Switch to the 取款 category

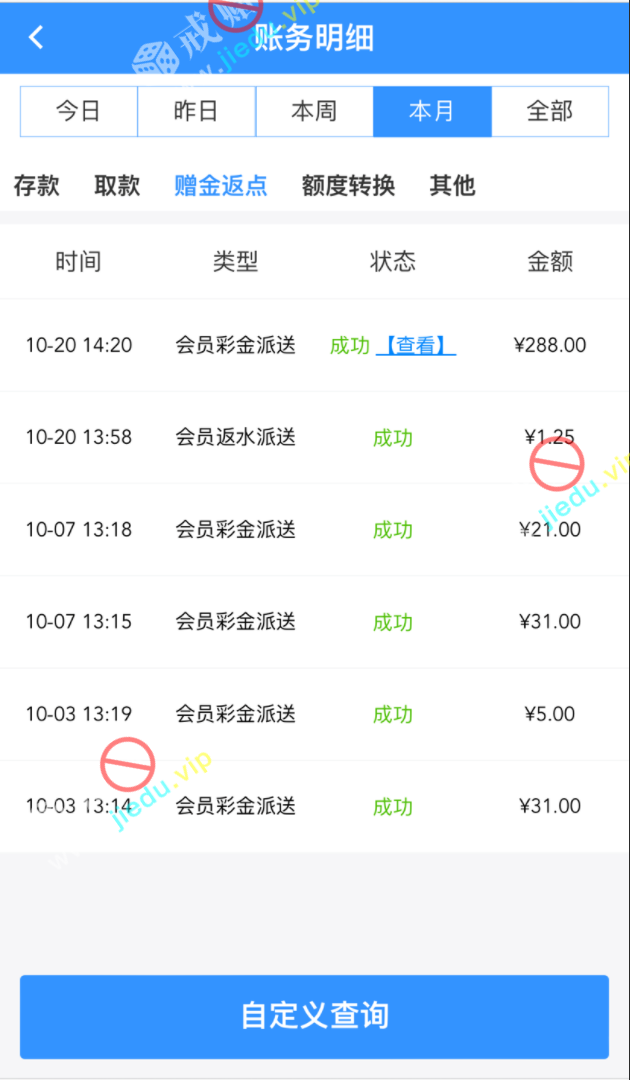pyautogui.click(x=117, y=185)
